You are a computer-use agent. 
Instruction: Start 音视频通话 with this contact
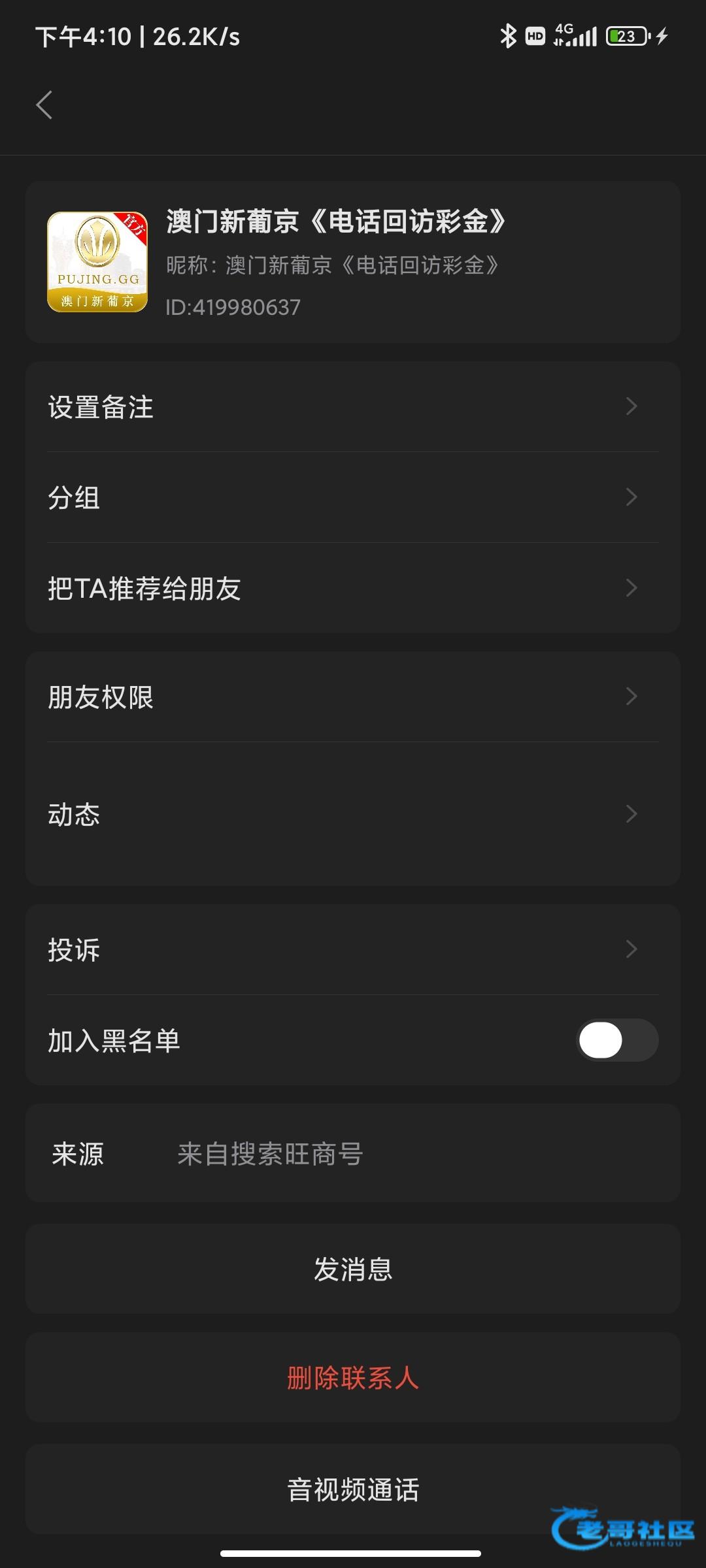[x=353, y=1490]
